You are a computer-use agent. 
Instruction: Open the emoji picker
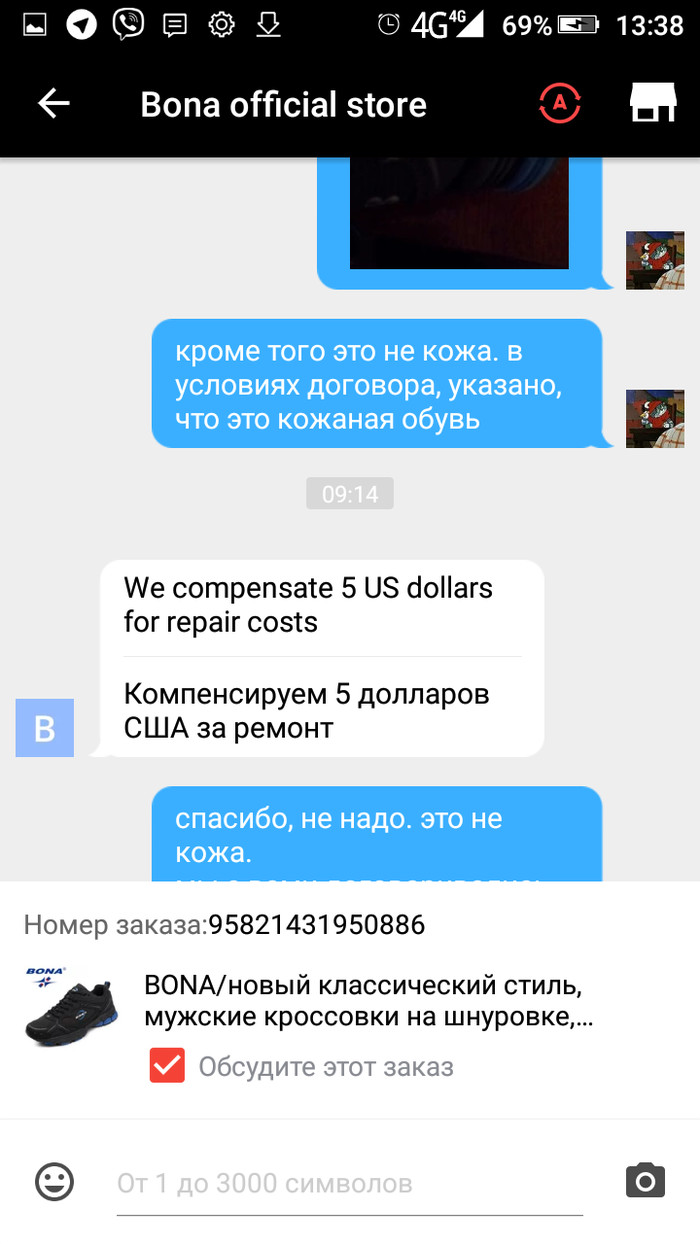pyautogui.click(x=55, y=1182)
